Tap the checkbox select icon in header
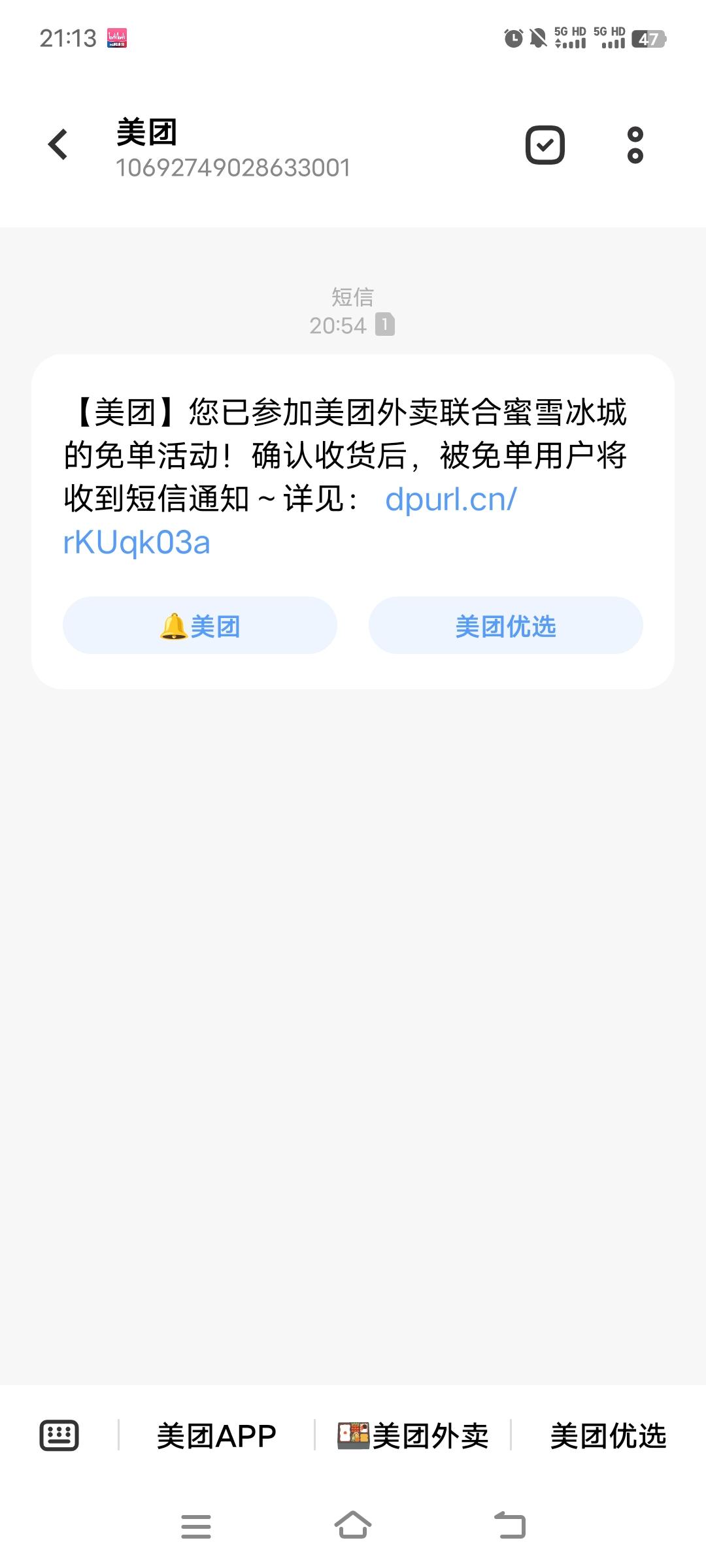The image size is (706, 1568). (x=545, y=144)
